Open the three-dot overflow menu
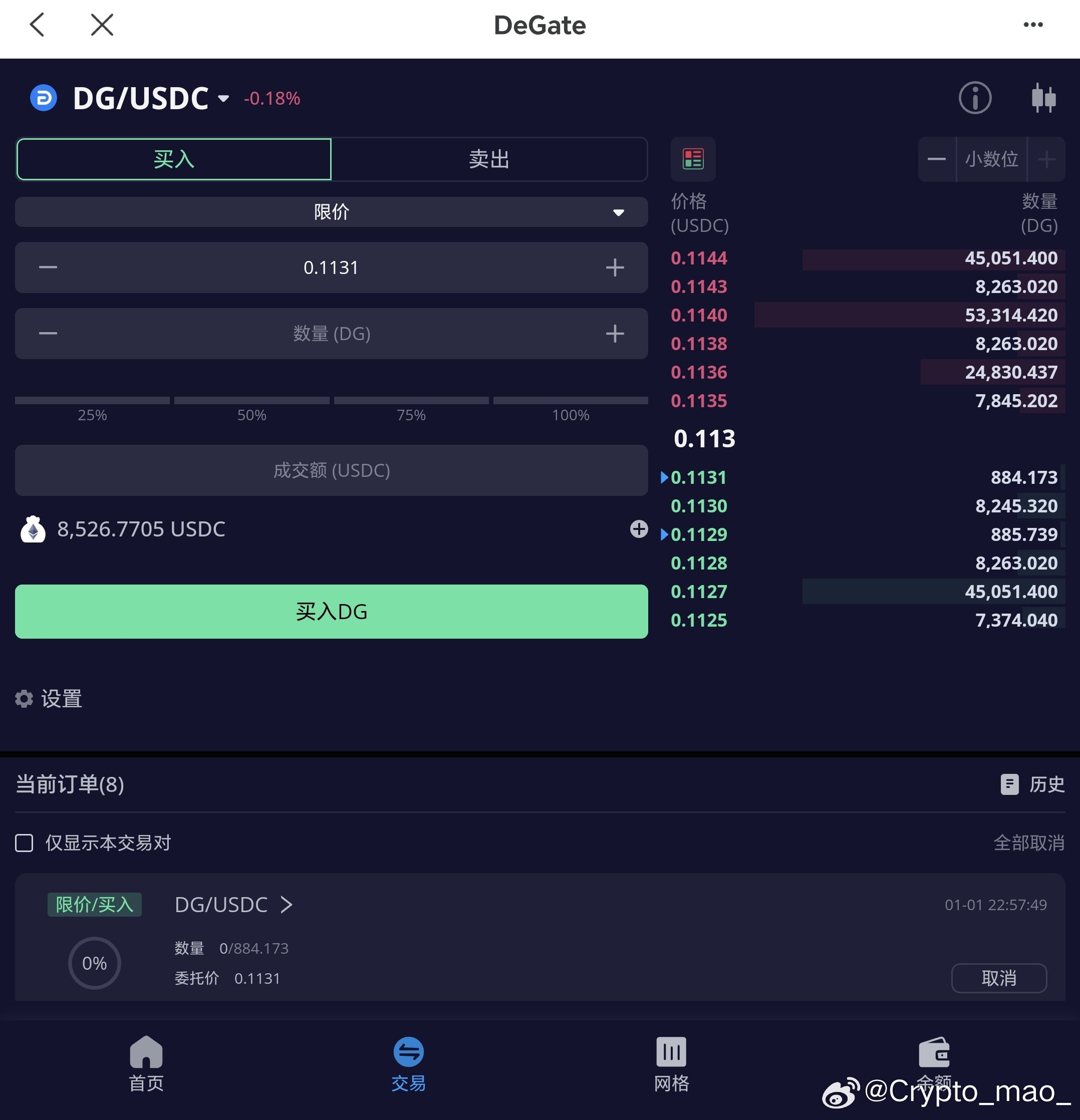The width and height of the screenshot is (1080, 1120). 1032,25
